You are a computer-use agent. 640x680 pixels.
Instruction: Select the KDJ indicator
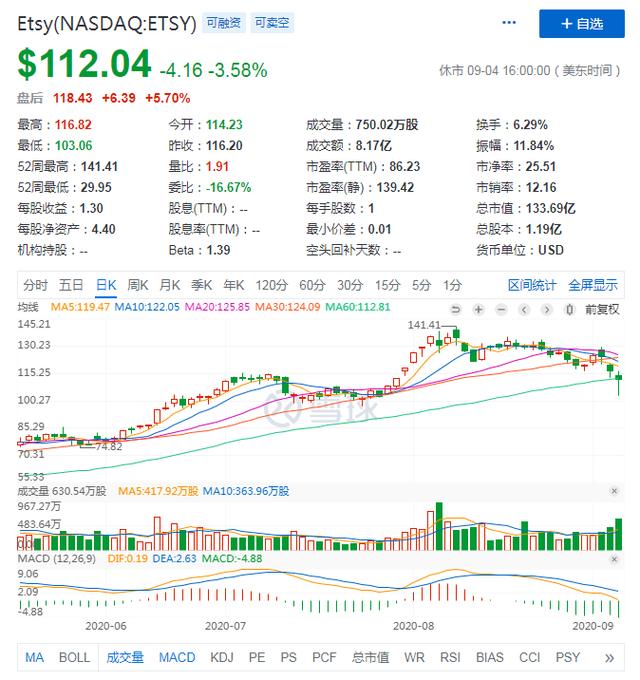(x=222, y=657)
